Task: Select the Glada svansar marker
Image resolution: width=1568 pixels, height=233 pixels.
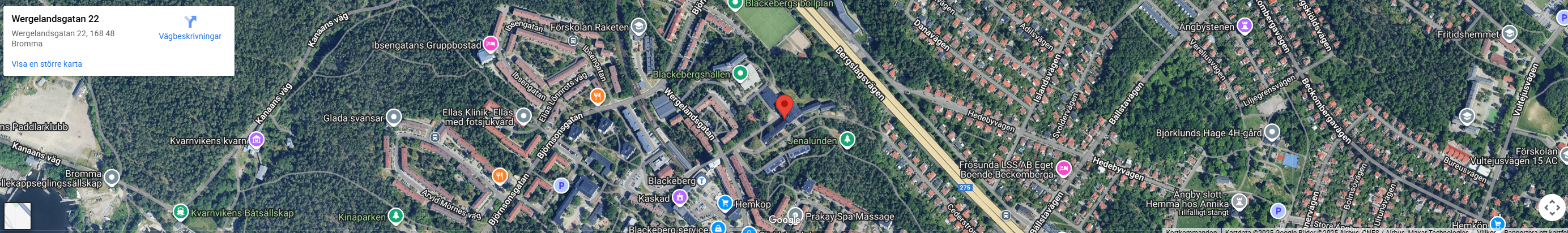Action: click(394, 117)
